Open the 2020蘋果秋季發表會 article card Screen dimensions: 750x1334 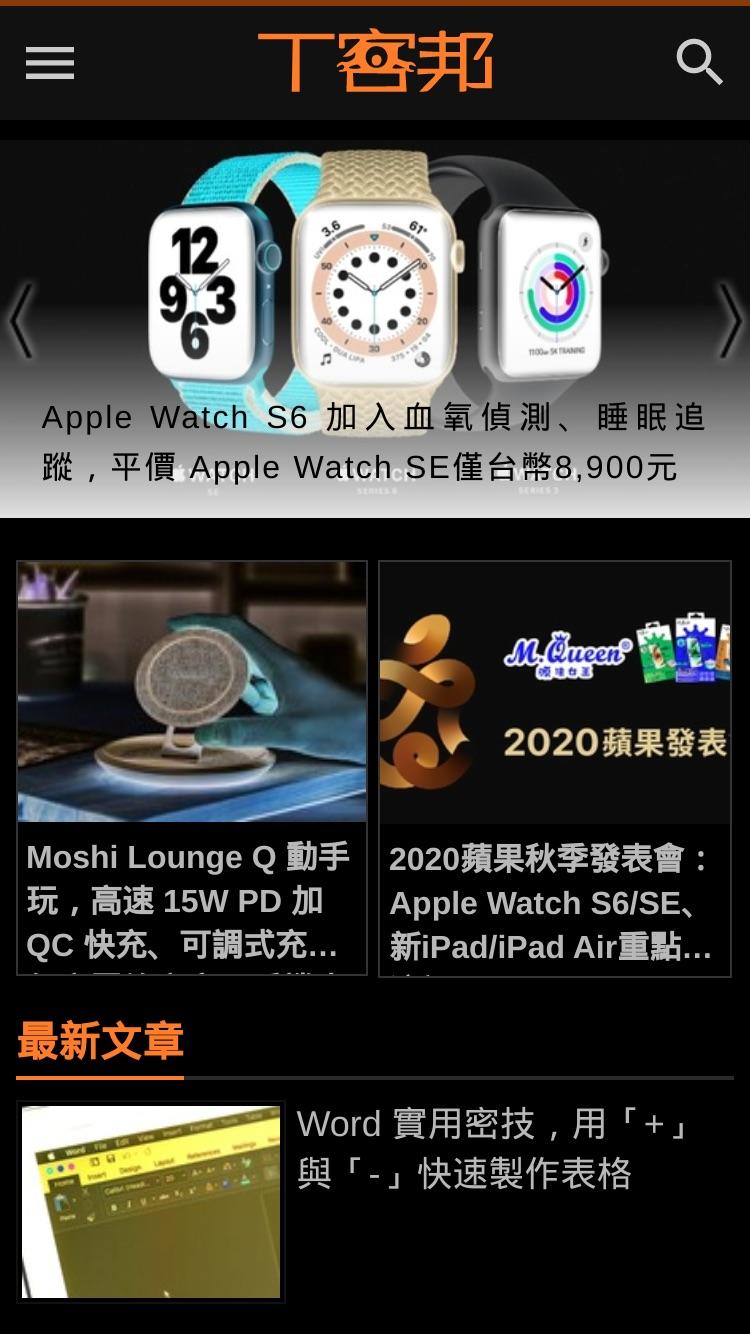click(x=555, y=768)
